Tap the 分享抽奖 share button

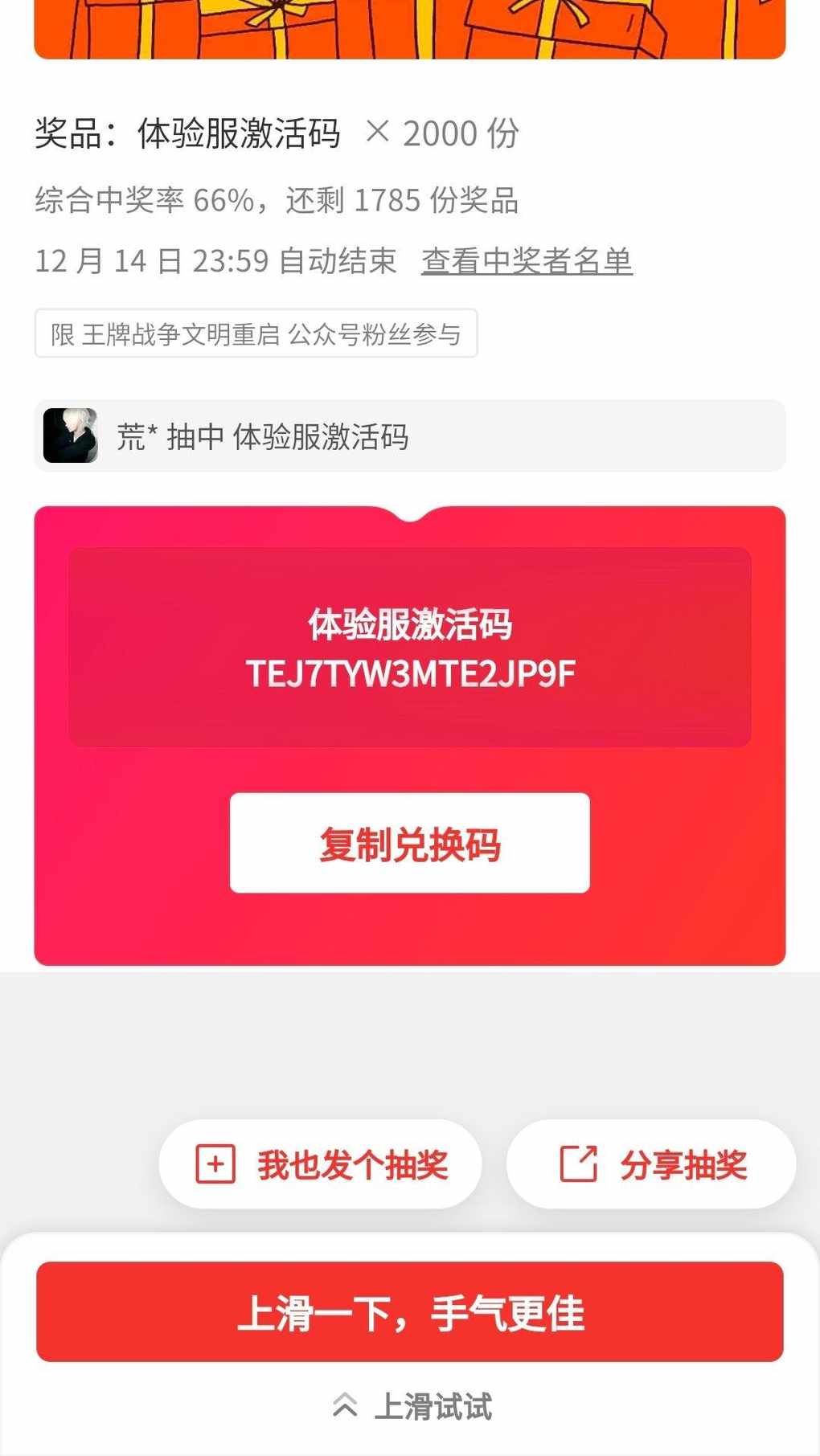651,1164
